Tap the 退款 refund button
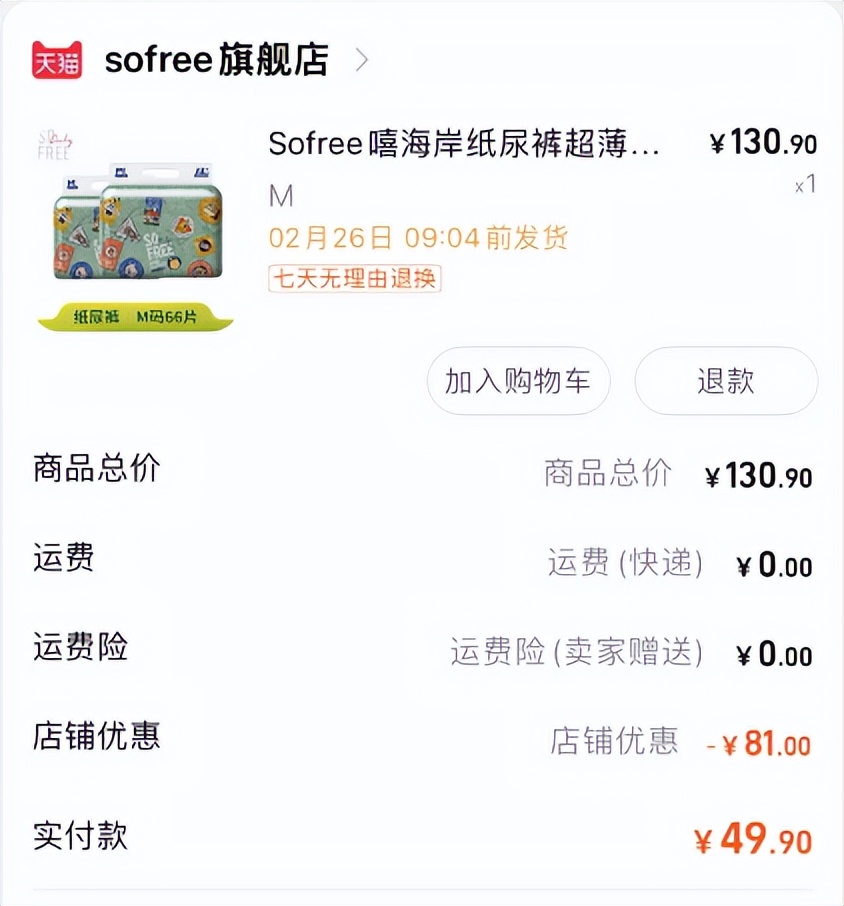 point(727,381)
